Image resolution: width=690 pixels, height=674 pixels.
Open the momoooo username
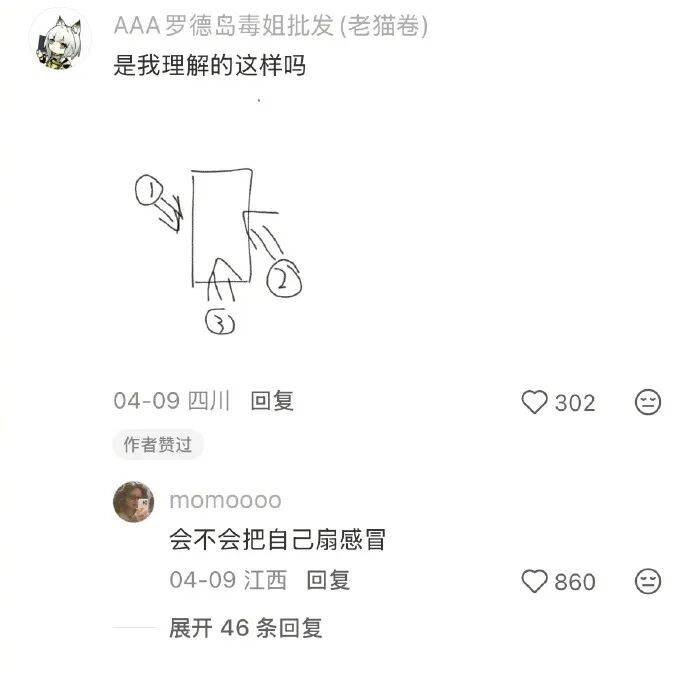[225, 501]
